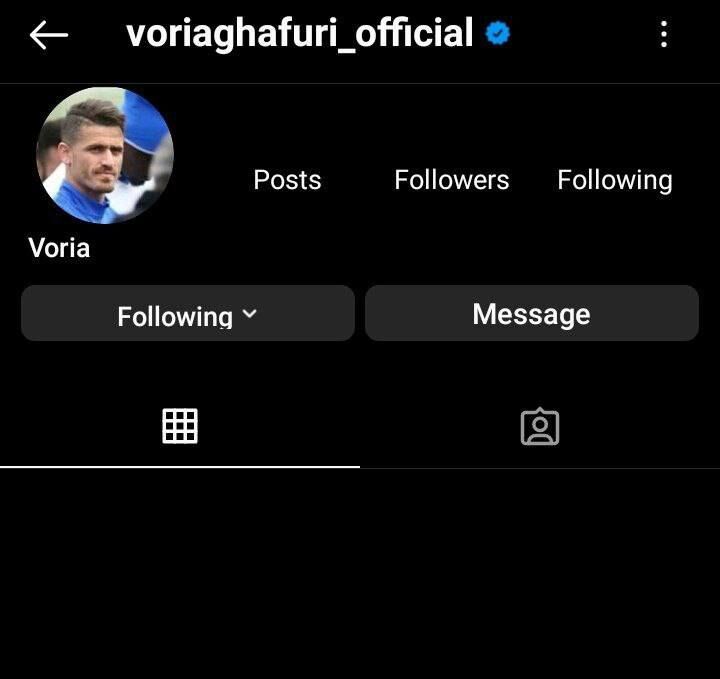
Task: Open the list of Following accounts
Action: pos(614,180)
